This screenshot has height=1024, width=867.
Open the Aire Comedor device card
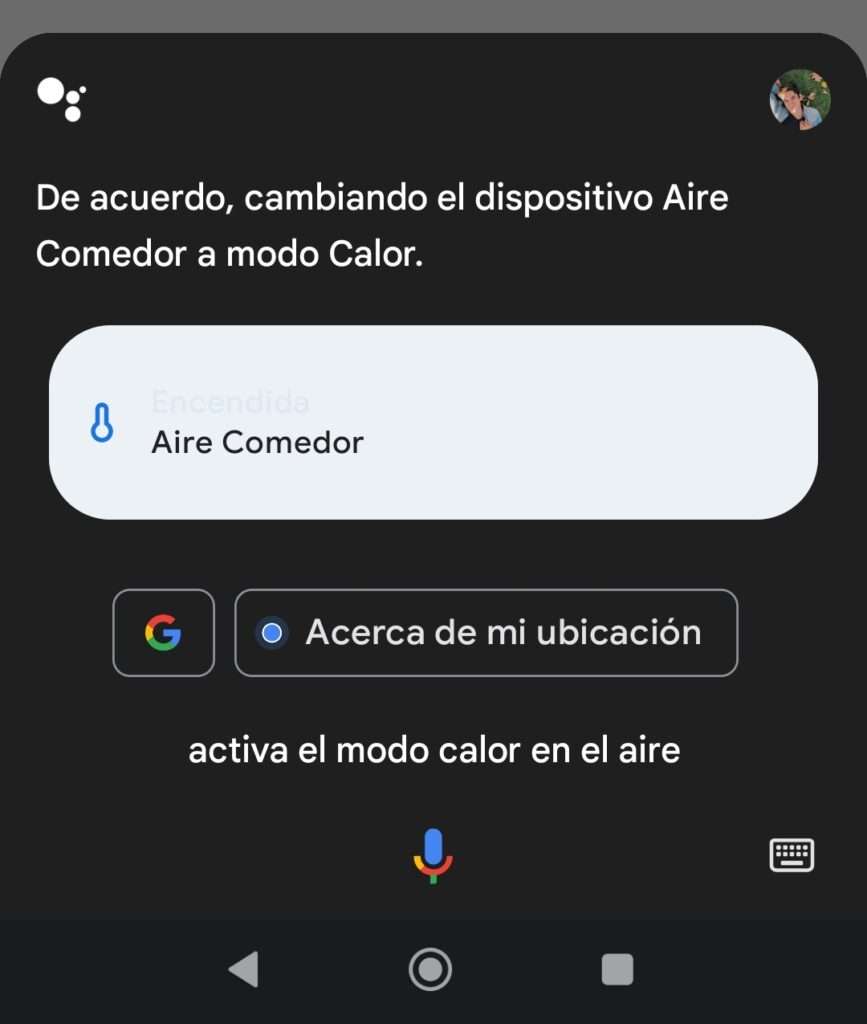click(x=433, y=422)
